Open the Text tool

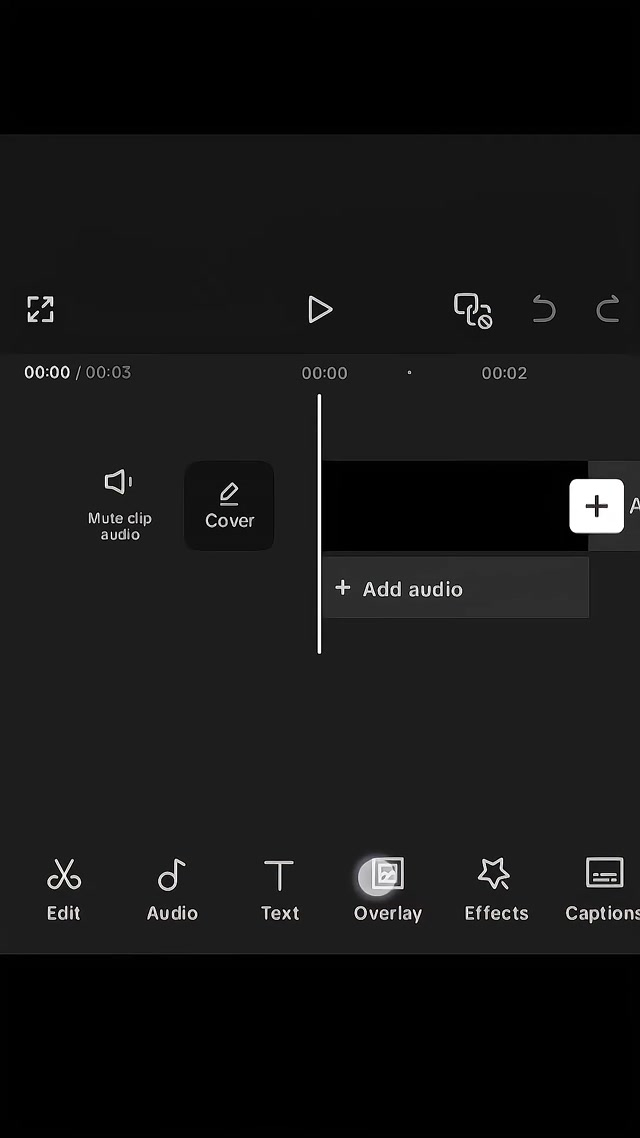tap(279, 889)
